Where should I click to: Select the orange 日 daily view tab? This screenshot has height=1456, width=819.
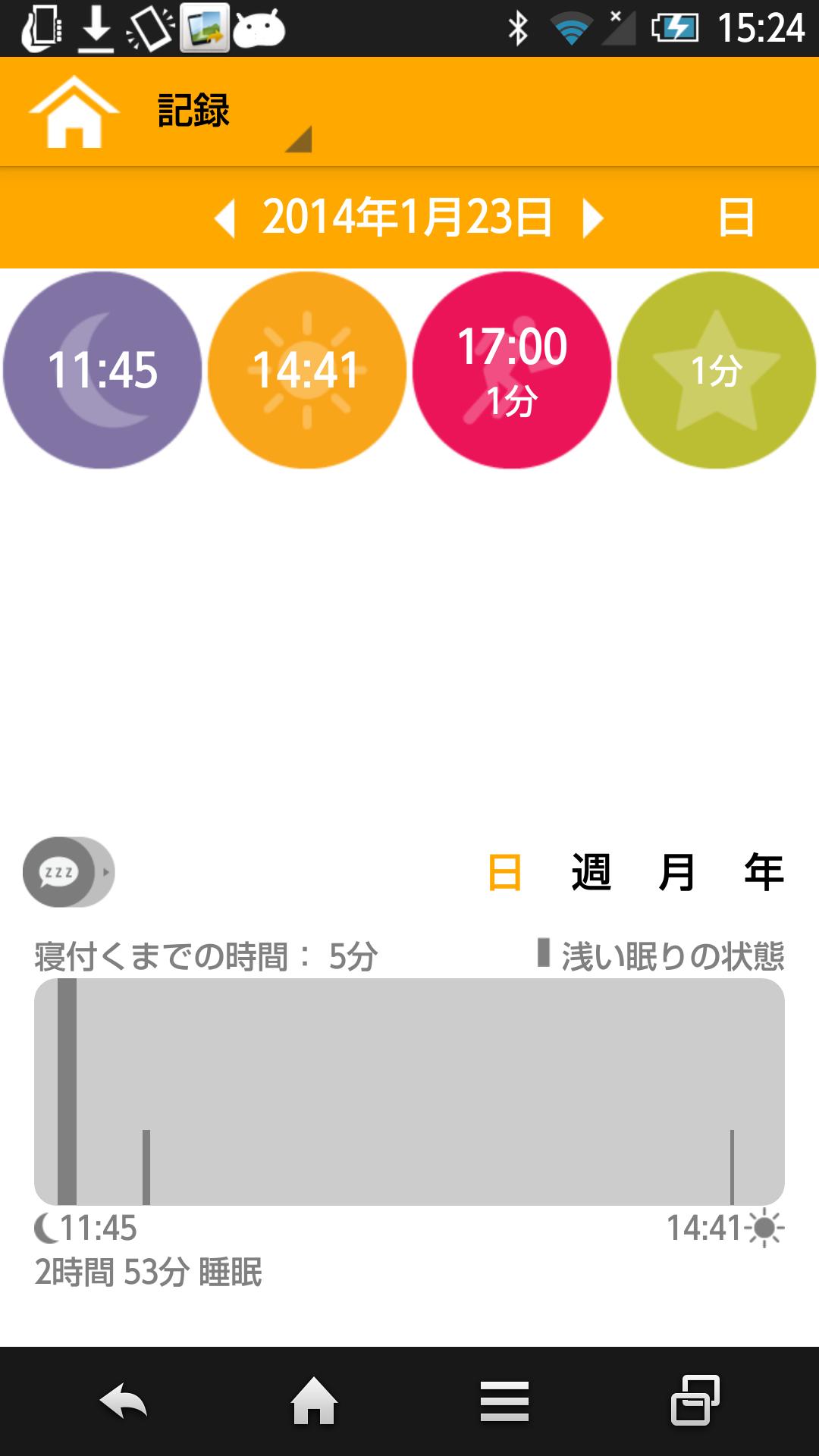(505, 872)
